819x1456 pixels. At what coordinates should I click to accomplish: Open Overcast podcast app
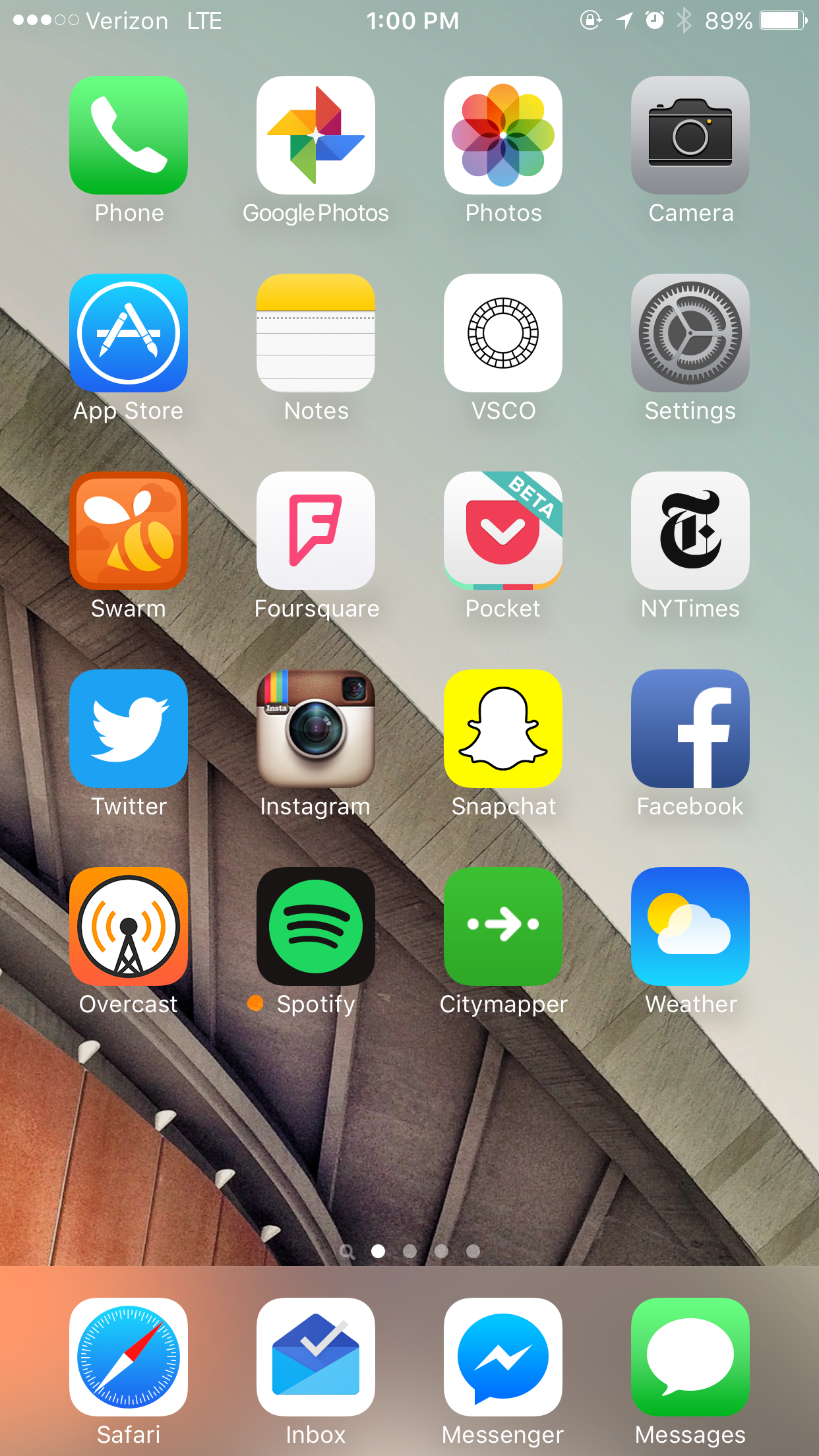tap(129, 926)
